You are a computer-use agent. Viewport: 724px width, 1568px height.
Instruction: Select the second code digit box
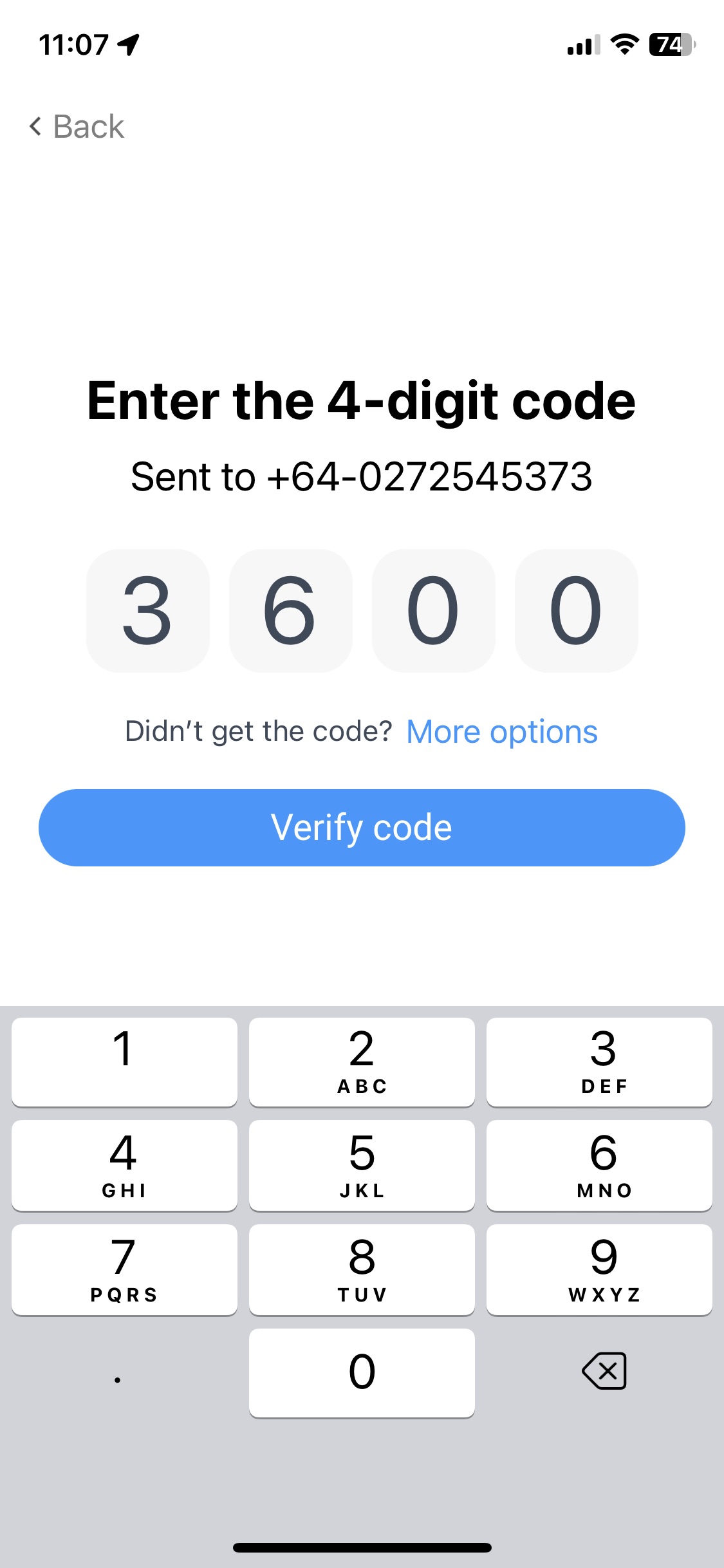click(291, 611)
